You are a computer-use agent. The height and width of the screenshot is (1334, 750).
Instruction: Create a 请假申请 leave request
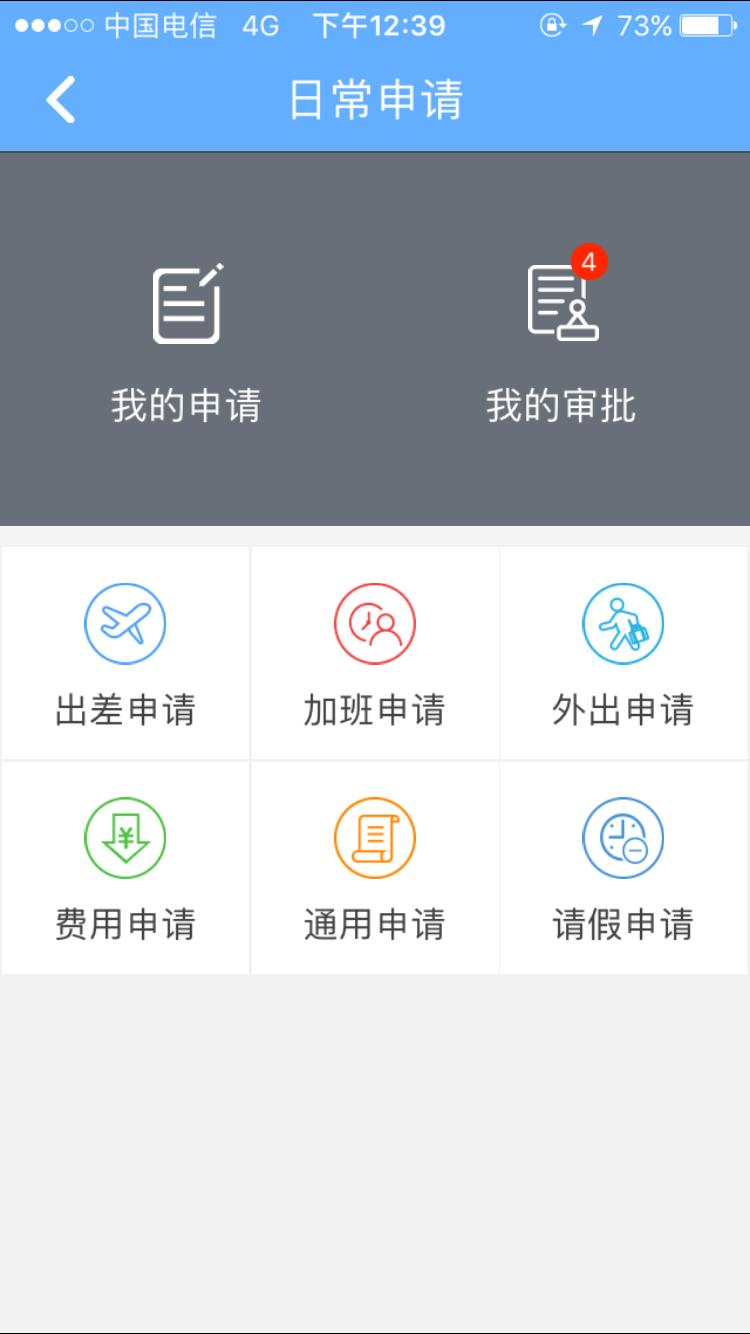click(623, 868)
